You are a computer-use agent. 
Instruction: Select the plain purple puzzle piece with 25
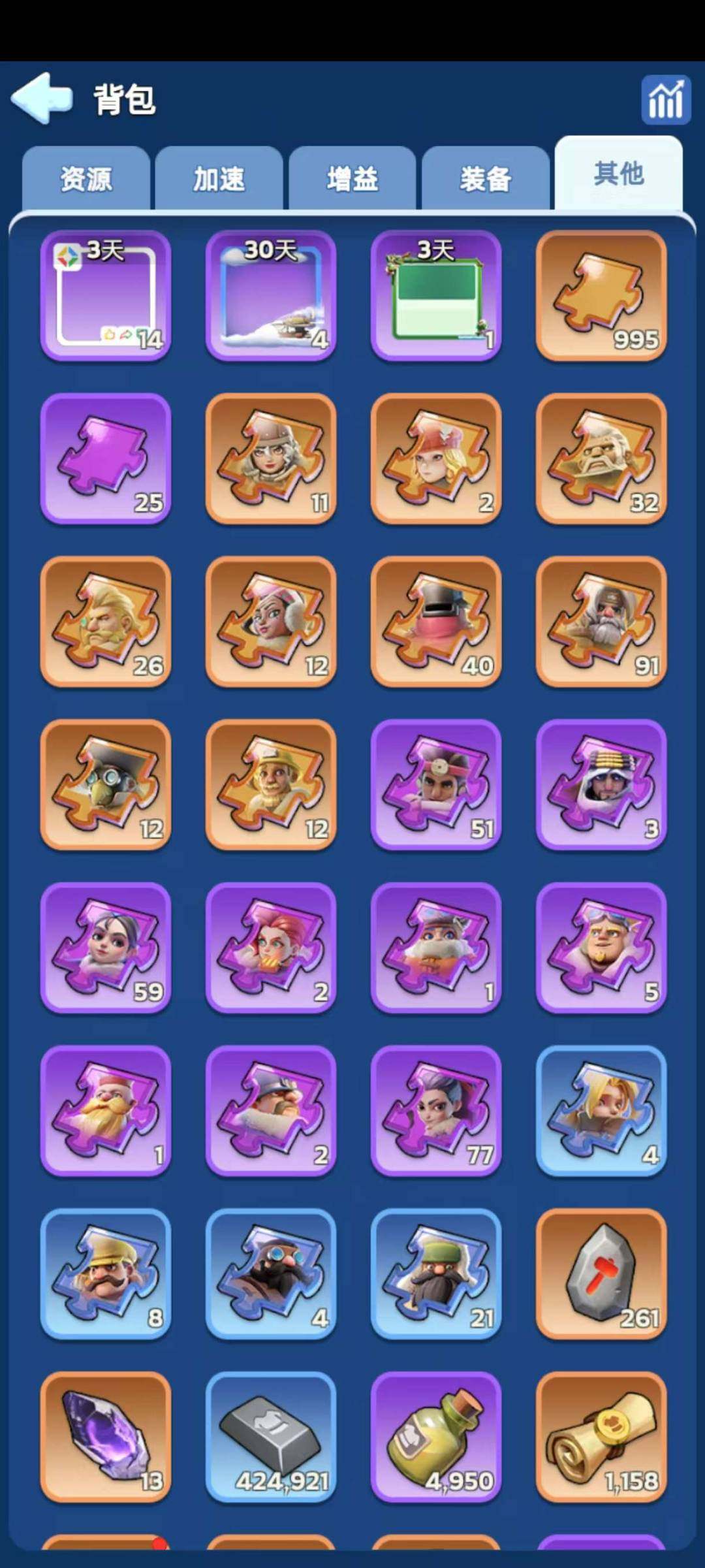tap(106, 458)
